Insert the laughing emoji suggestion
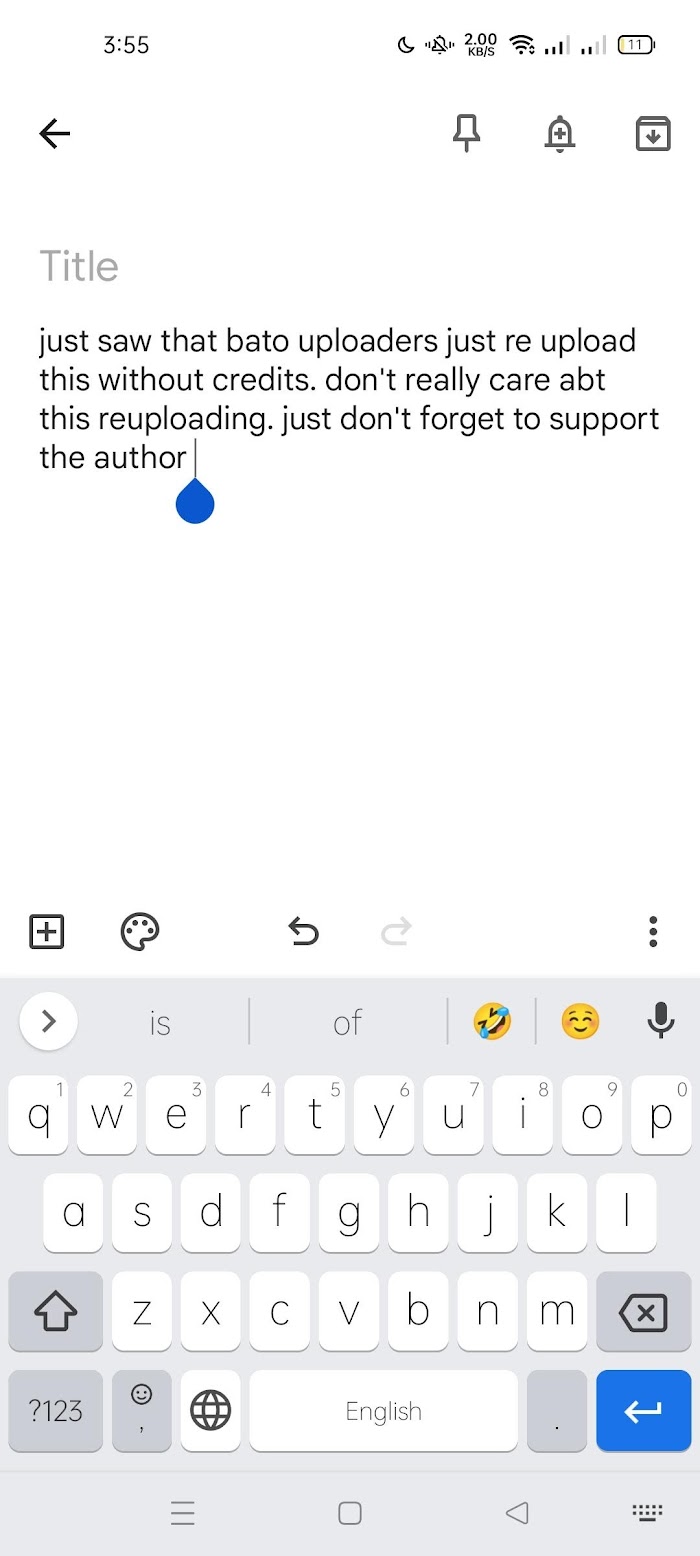The image size is (700, 1556). [492, 1022]
